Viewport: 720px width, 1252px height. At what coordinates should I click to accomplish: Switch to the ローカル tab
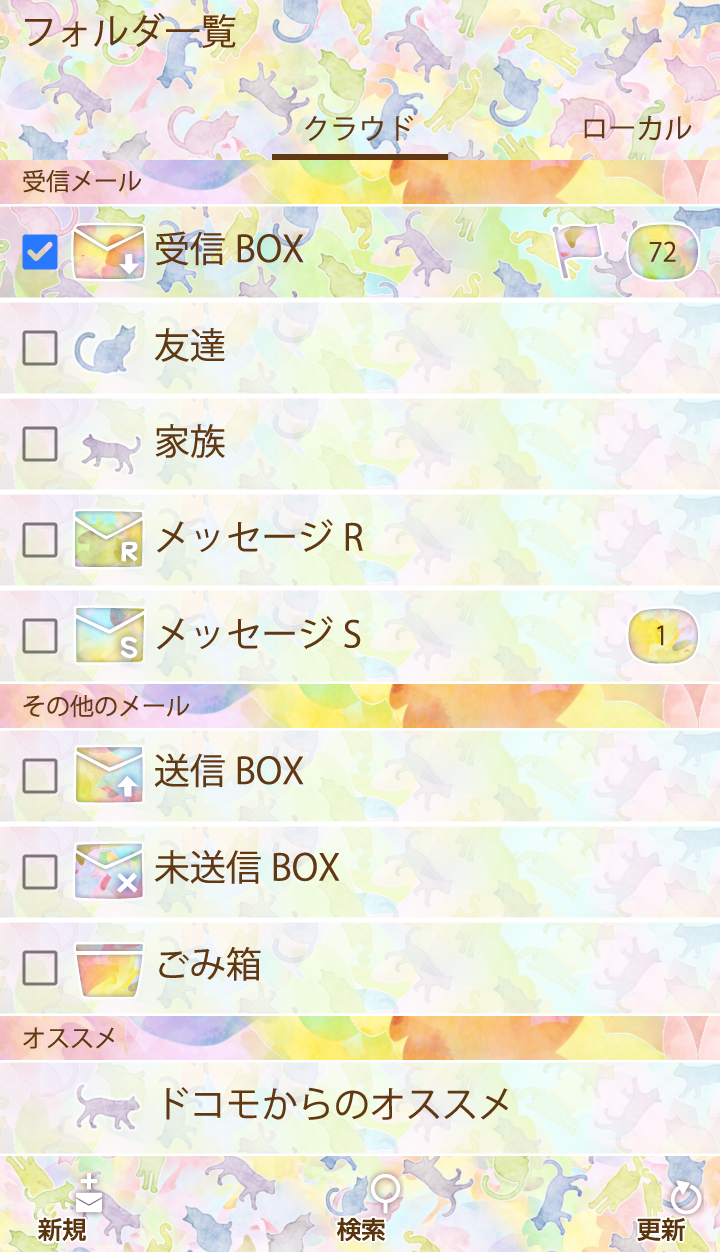click(x=636, y=128)
